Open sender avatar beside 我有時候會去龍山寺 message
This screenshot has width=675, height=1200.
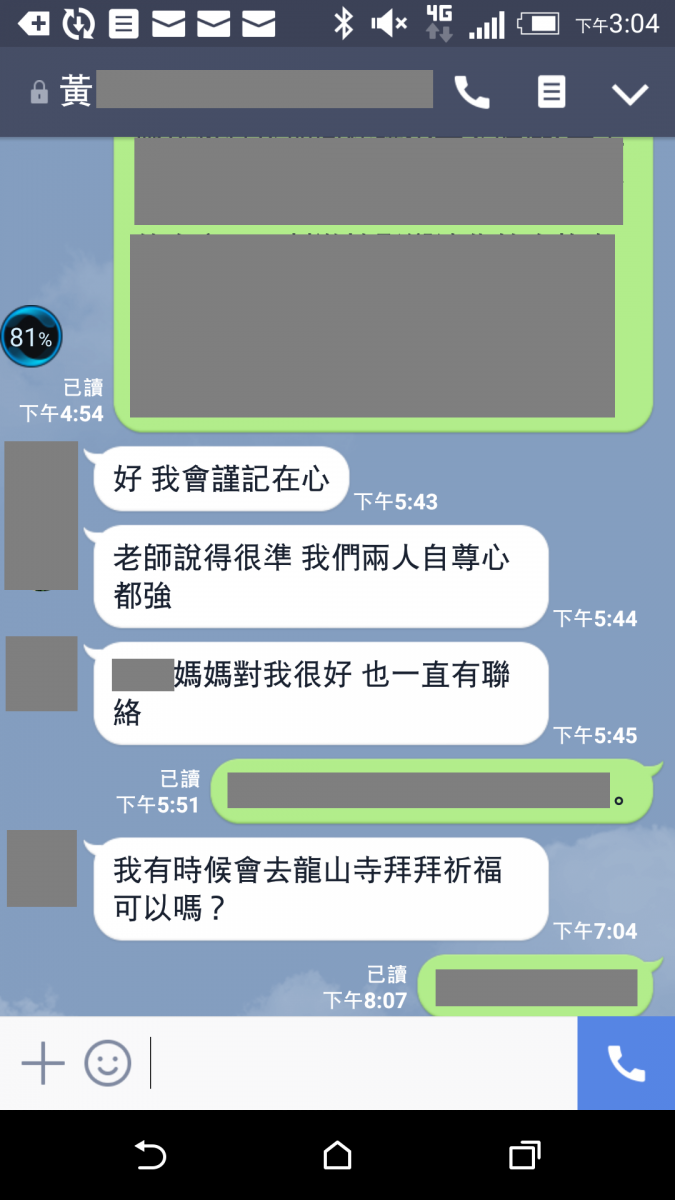pyautogui.click(x=41, y=868)
